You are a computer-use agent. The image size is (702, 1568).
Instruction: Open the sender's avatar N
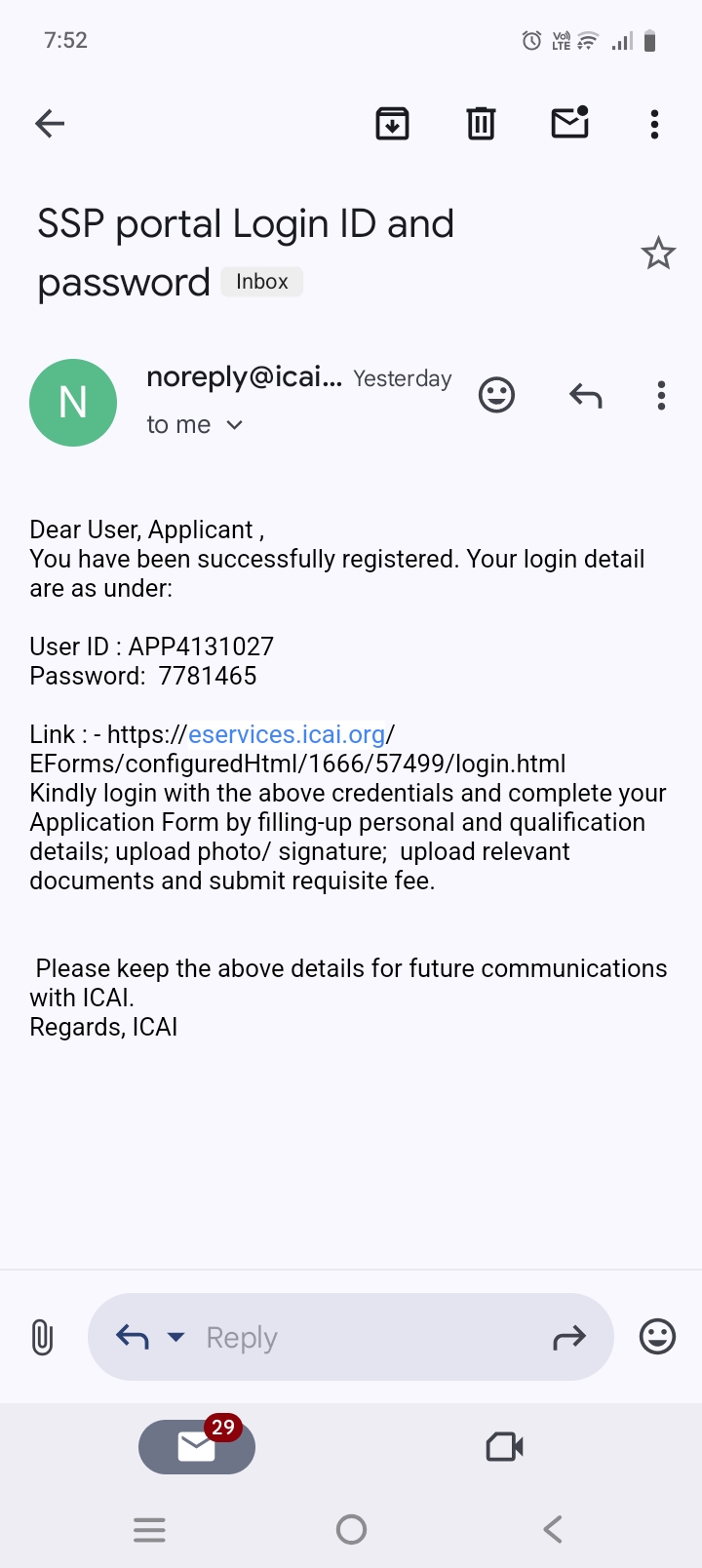pos(73,403)
